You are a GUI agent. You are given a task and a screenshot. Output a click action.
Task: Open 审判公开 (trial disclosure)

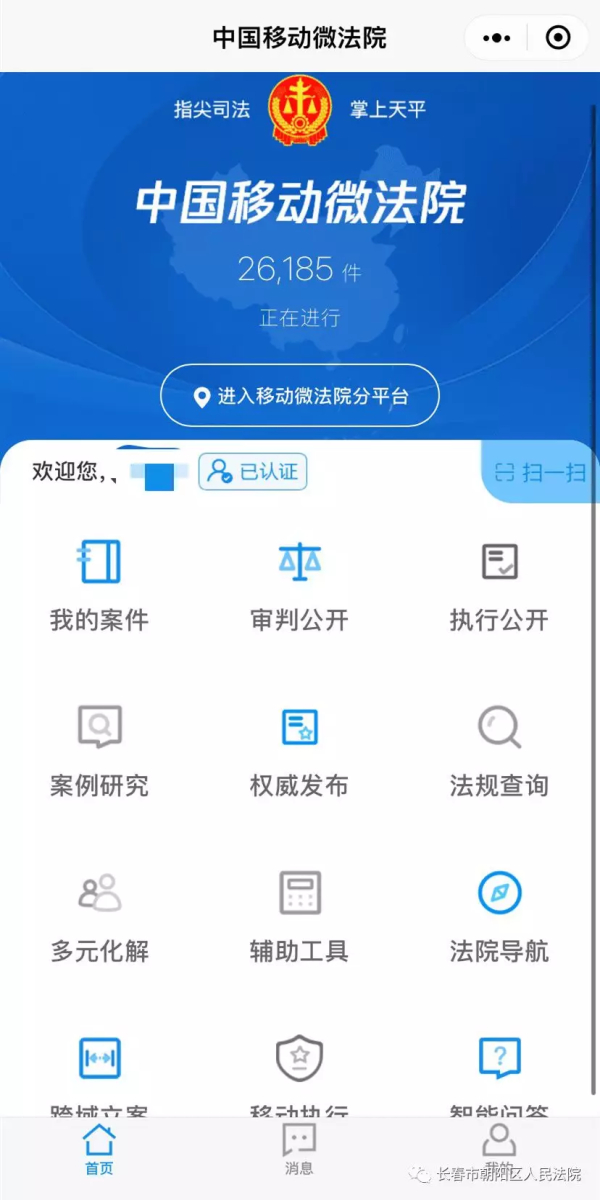coord(299,585)
